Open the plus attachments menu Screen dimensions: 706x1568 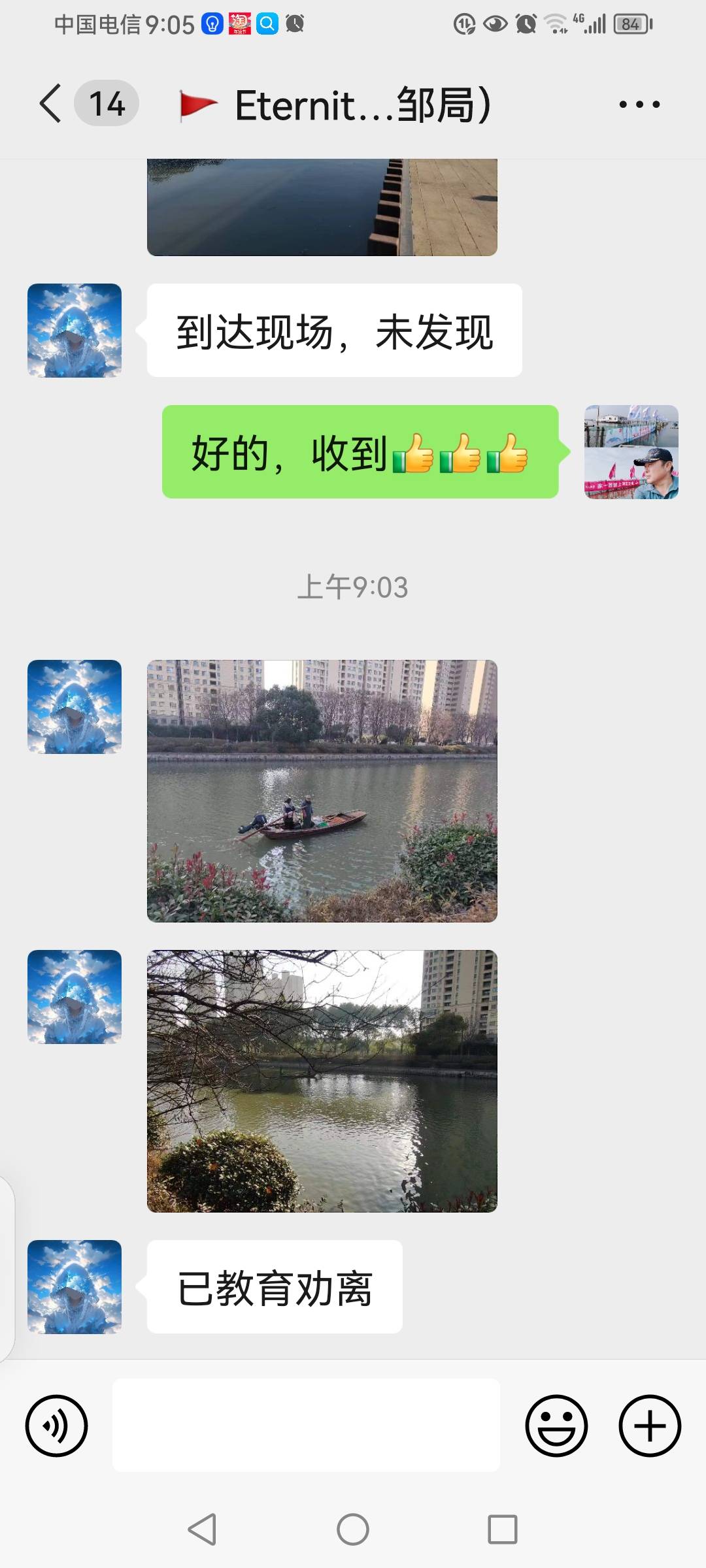coord(650,1426)
